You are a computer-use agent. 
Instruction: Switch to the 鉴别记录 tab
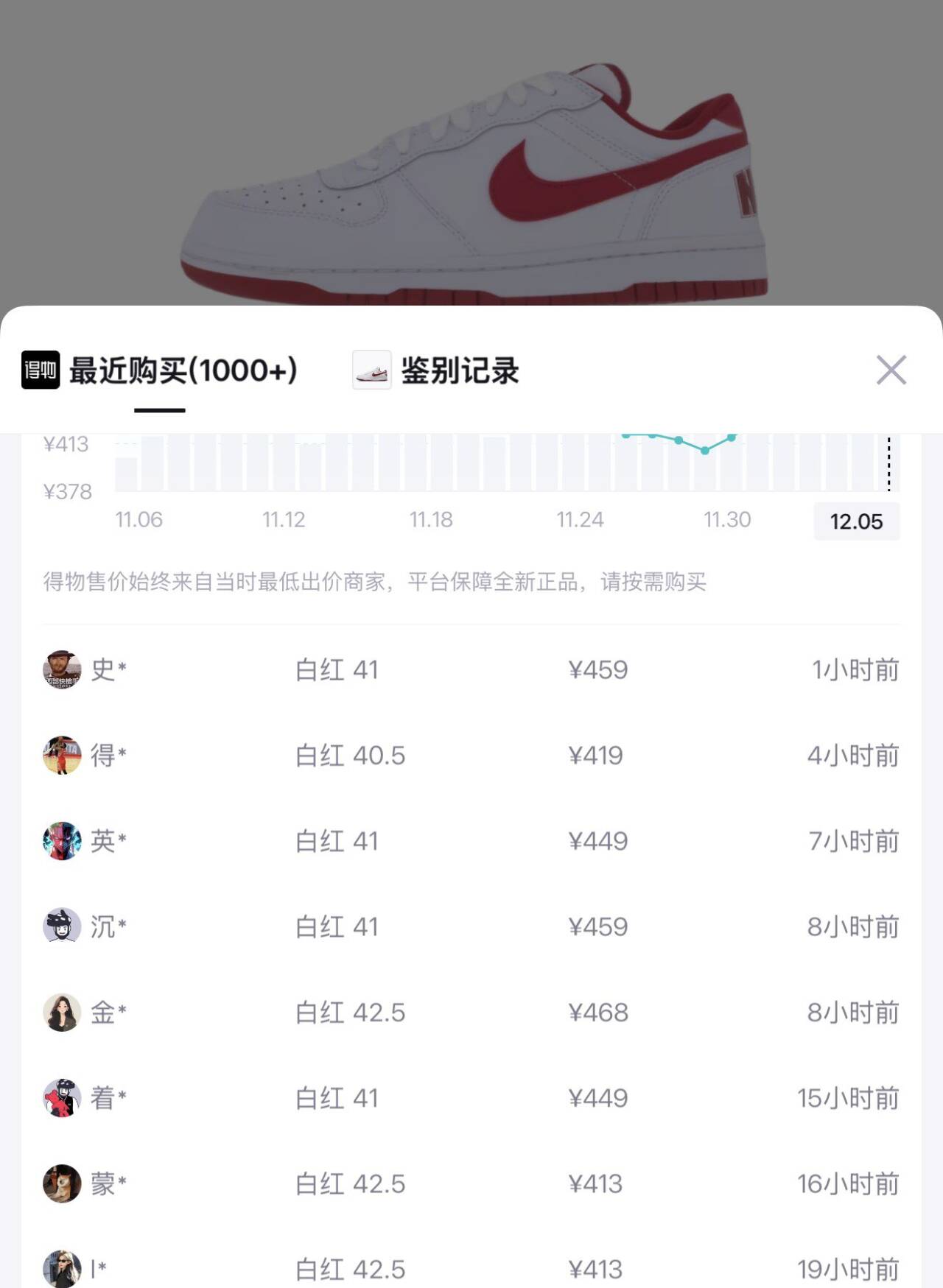click(459, 370)
